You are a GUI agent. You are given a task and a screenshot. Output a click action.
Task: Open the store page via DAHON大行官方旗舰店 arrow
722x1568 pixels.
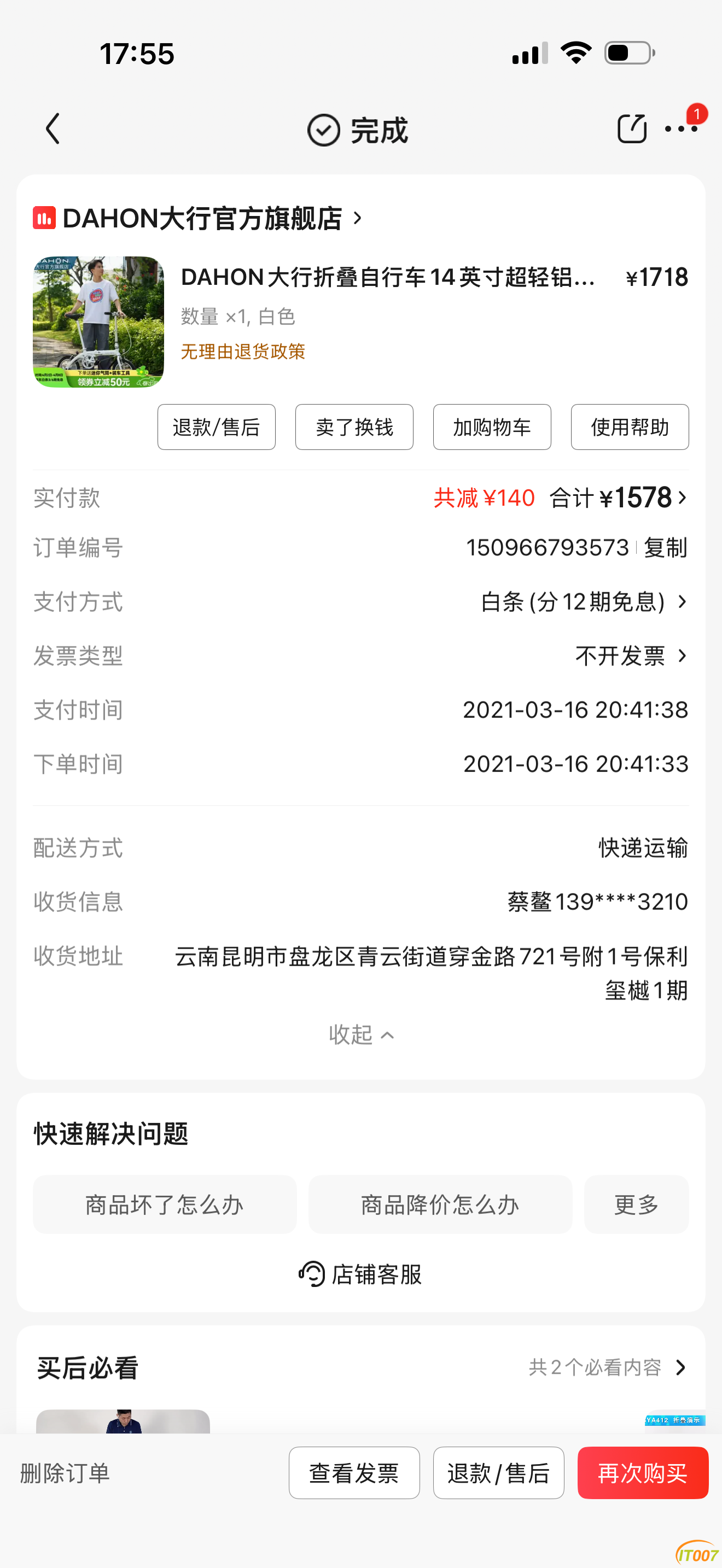click(x=358, y=219)
